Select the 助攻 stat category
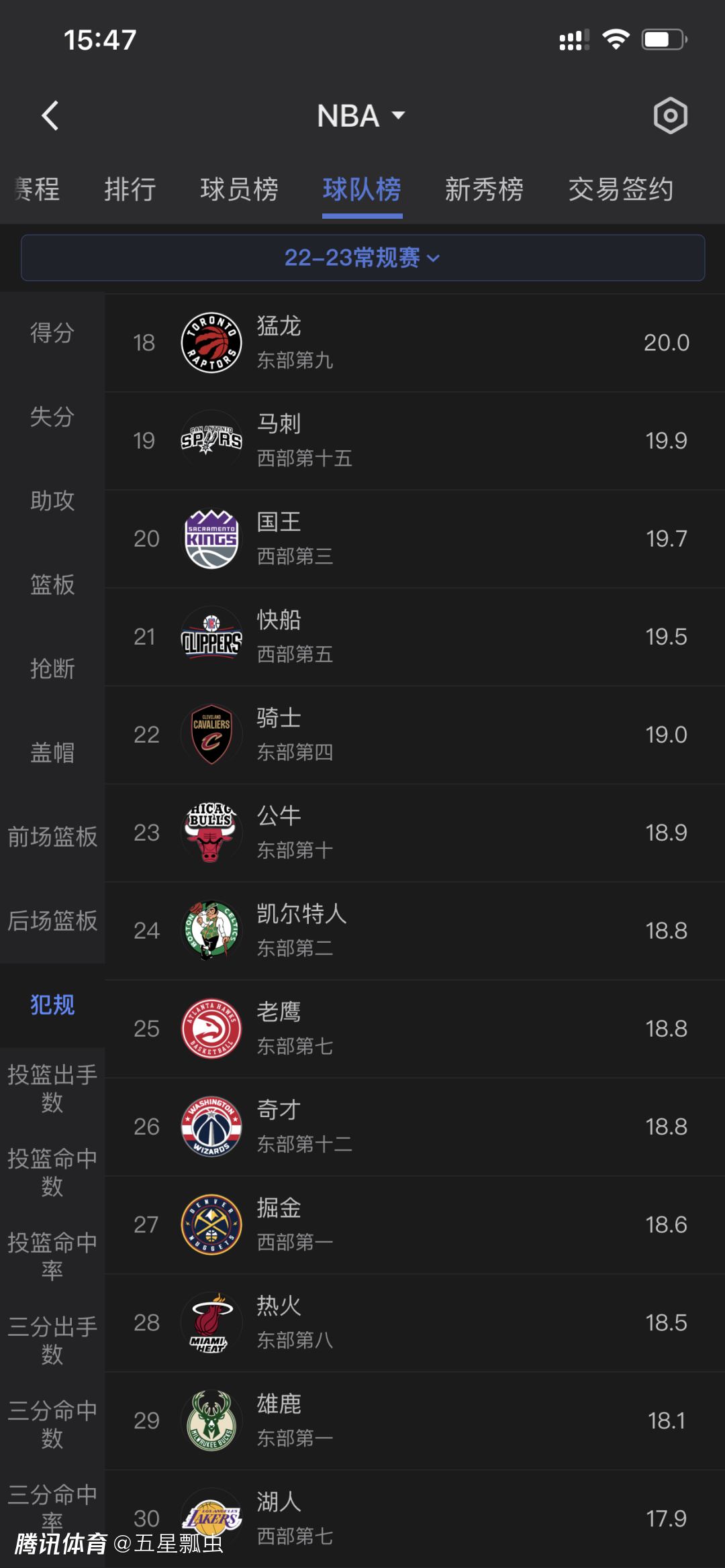725x1568 pixels. 52,501
